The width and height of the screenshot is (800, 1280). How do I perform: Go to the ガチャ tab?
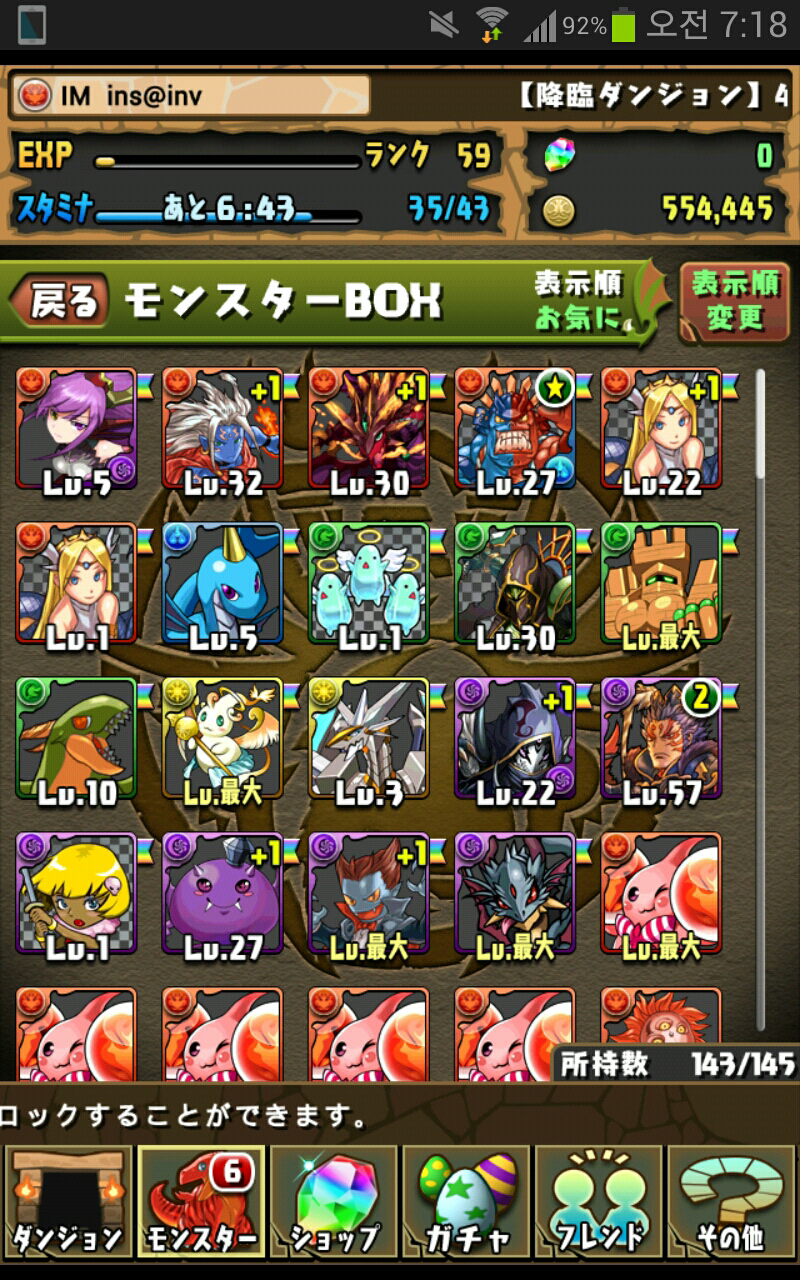tap(466, 1200)
